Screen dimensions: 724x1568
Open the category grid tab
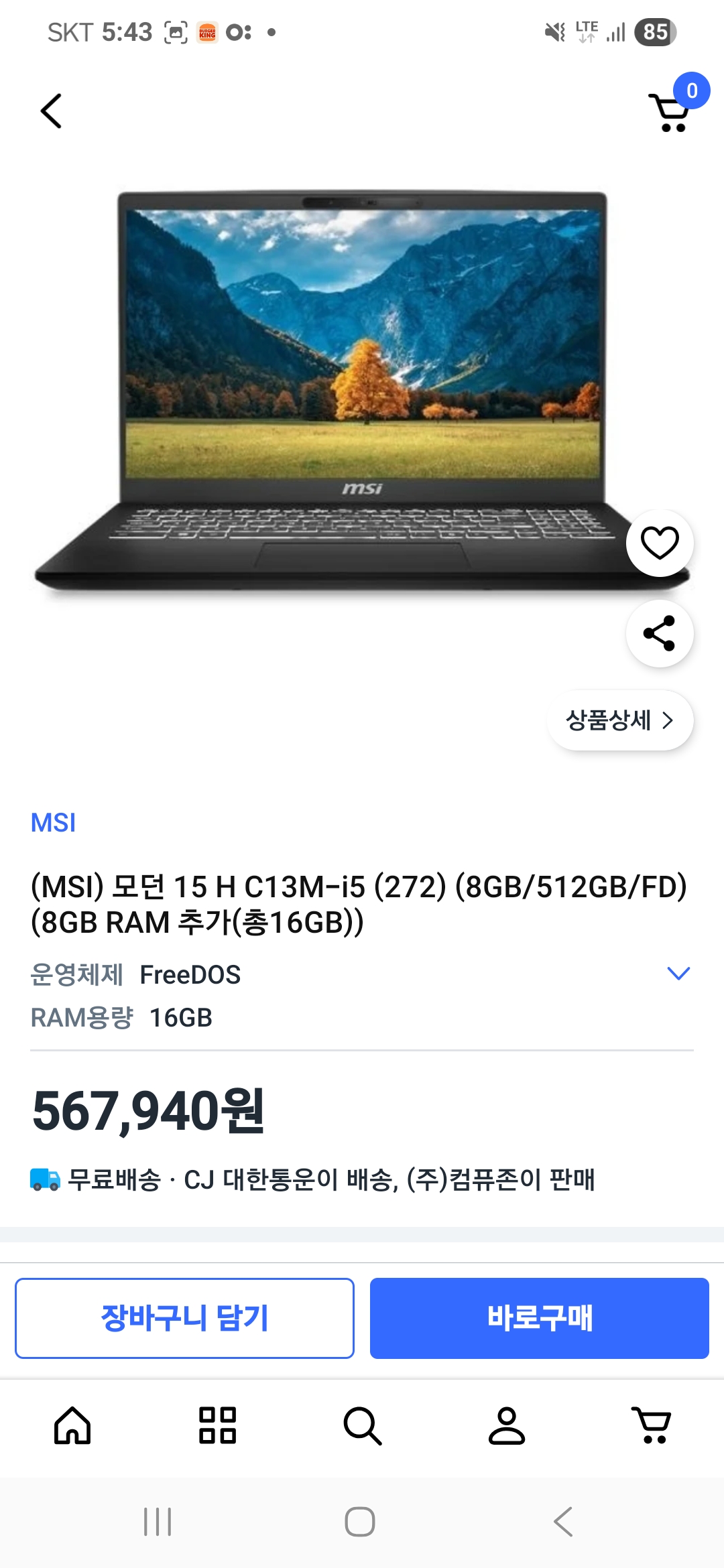217,1425
